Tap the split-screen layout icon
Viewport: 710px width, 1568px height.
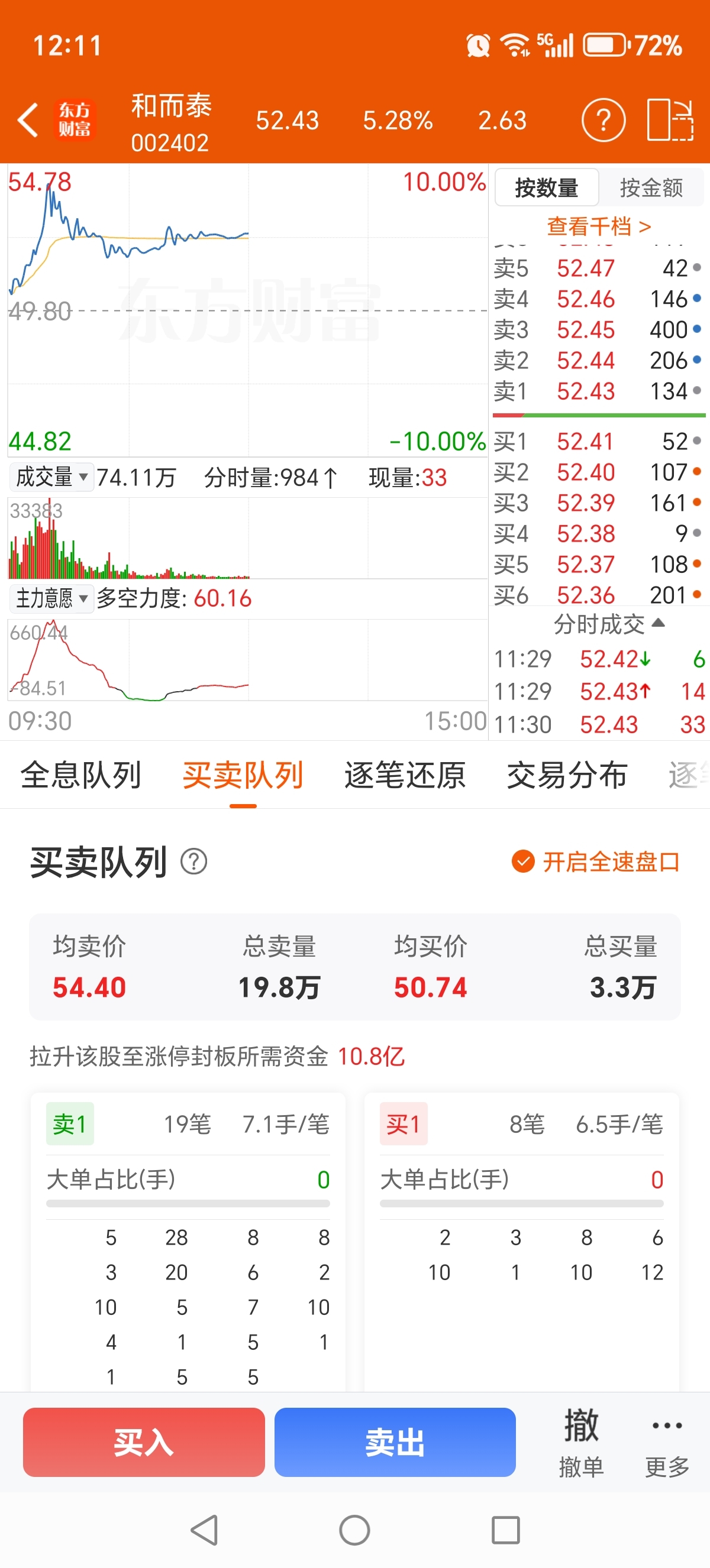(670, 120)
